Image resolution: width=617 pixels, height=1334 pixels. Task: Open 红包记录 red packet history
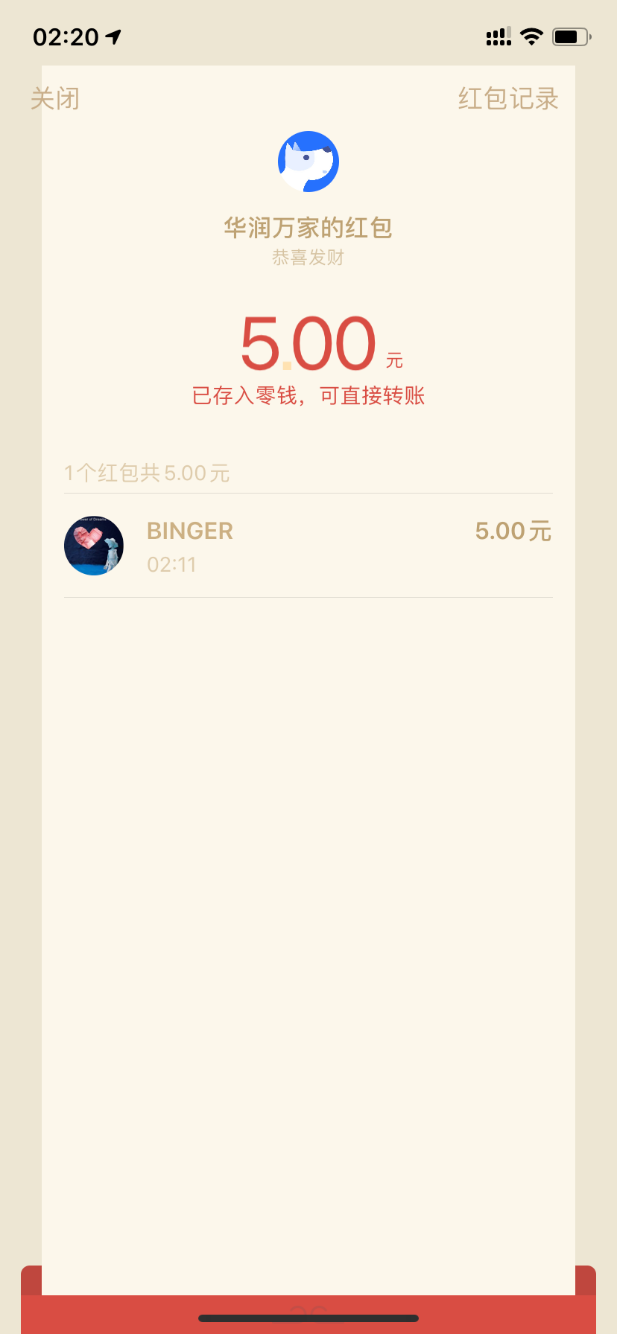tap(508, 99)
